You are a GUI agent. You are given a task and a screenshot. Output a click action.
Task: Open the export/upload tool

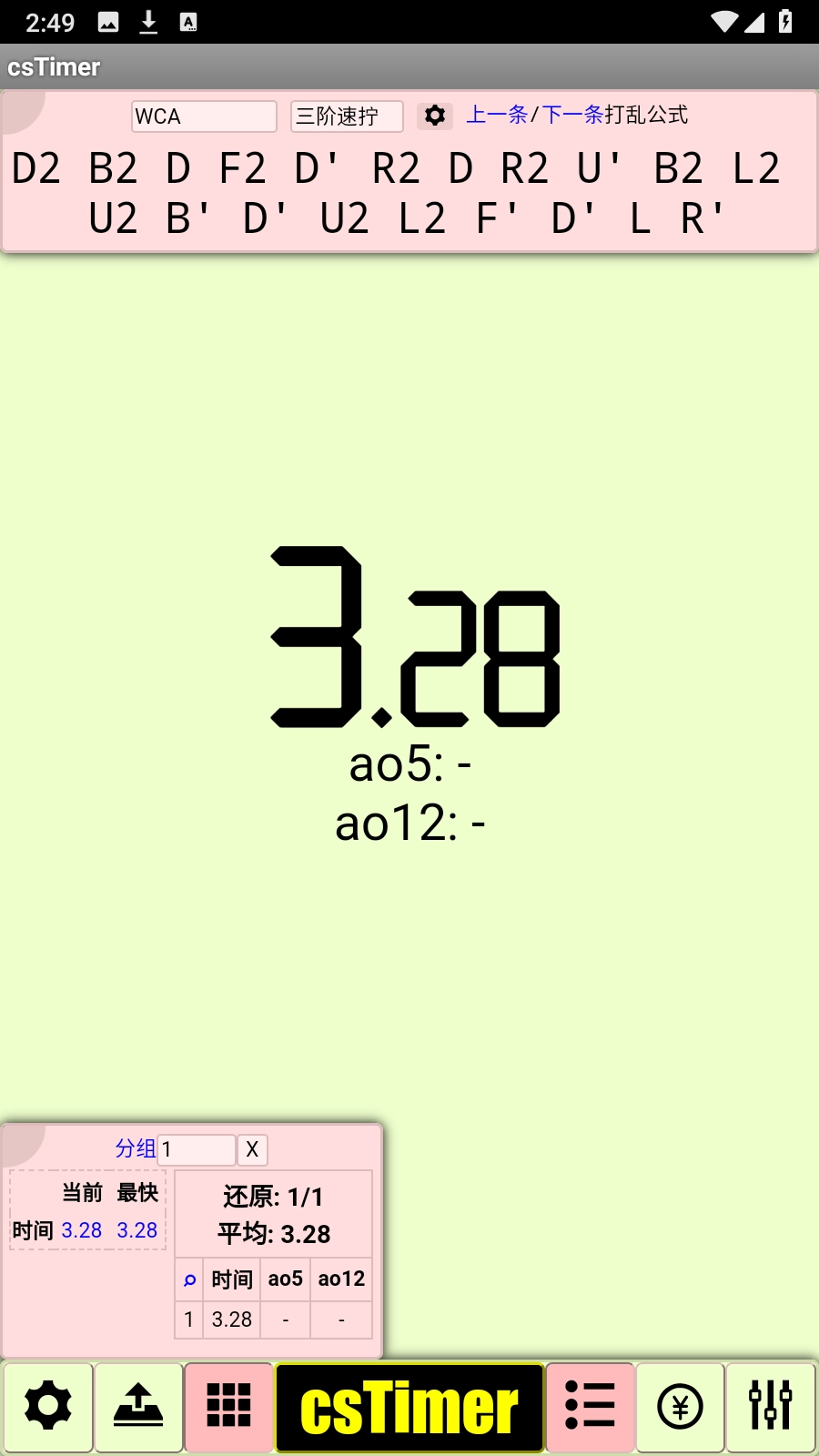tap(138, 1407)
